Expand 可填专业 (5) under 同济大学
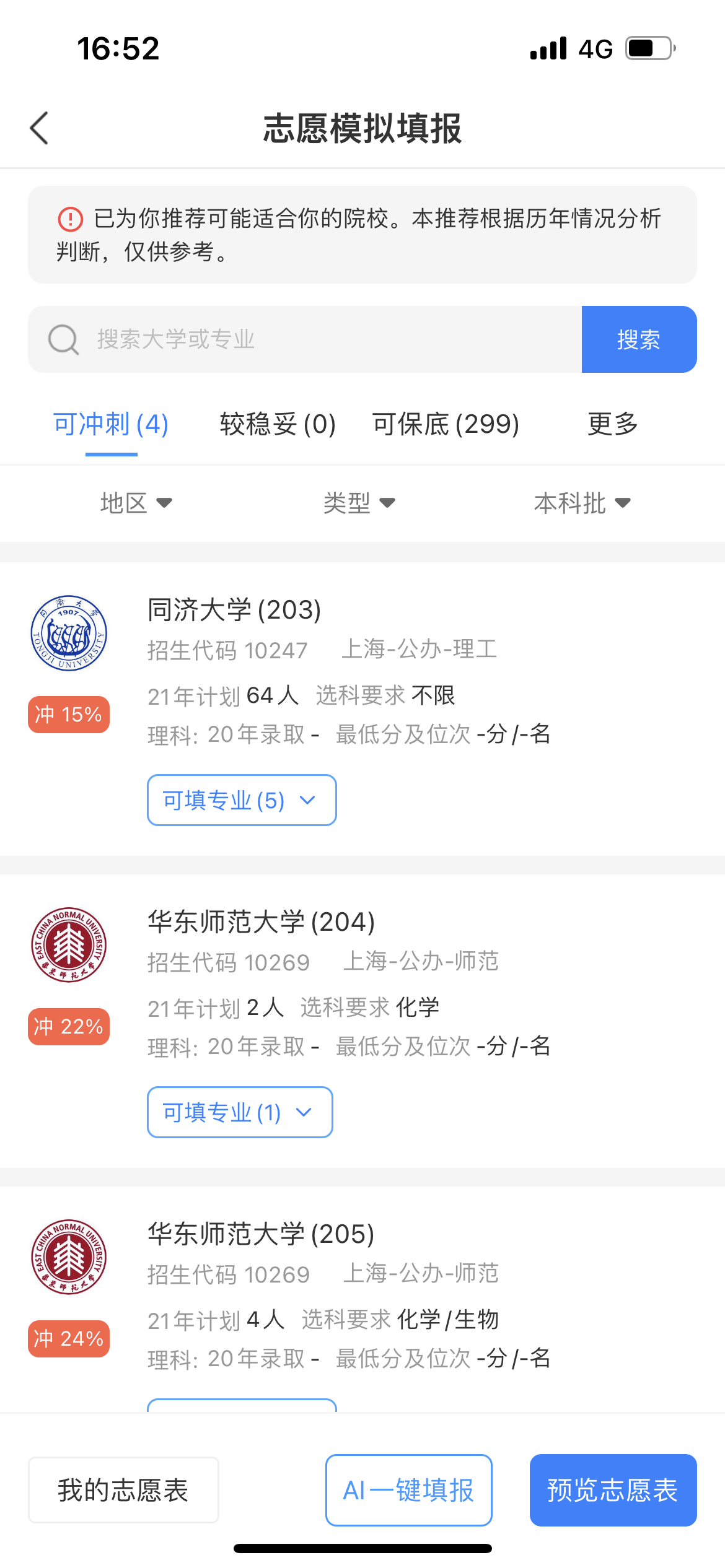The image size is (725, 1568). click(x=242, y=800)
